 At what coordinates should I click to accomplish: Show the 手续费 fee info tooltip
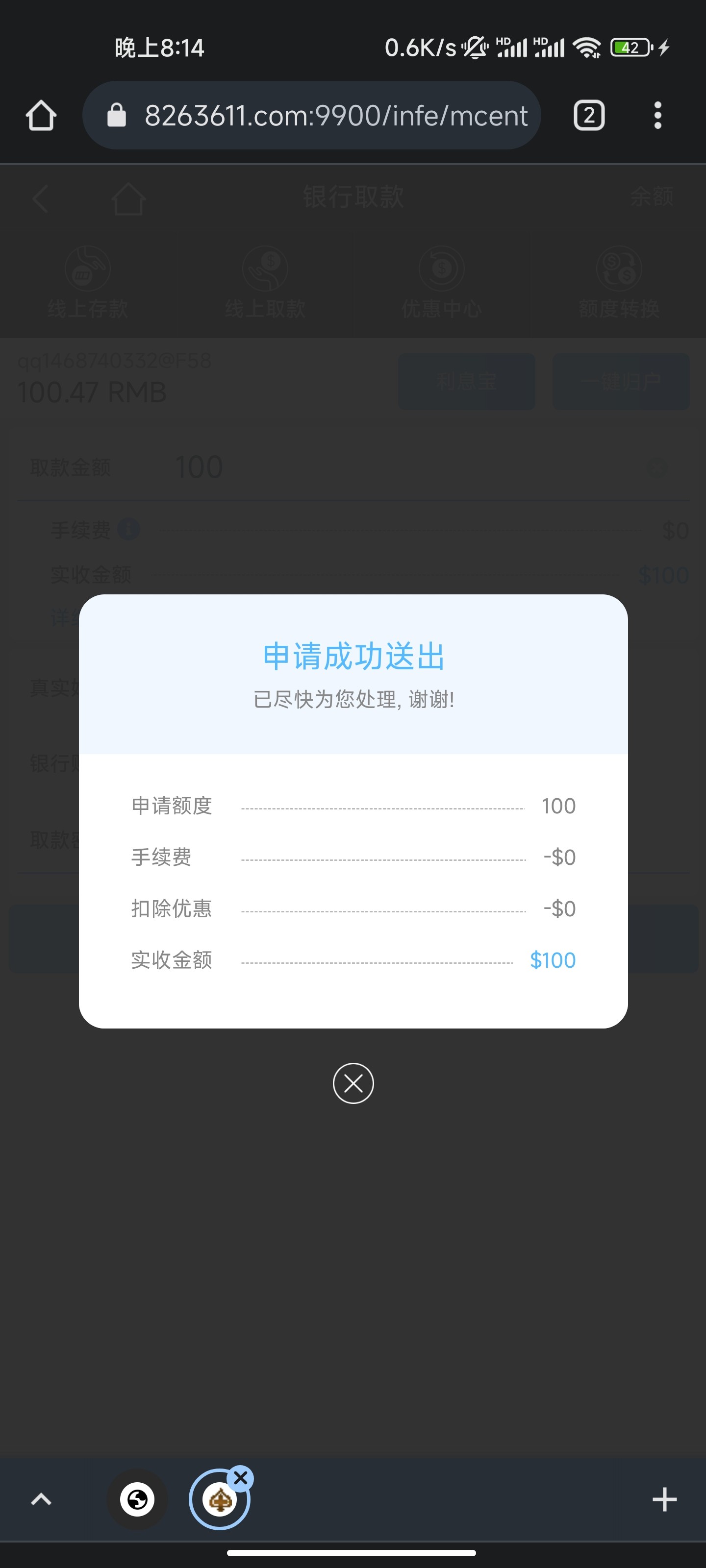tap(128, 530)
